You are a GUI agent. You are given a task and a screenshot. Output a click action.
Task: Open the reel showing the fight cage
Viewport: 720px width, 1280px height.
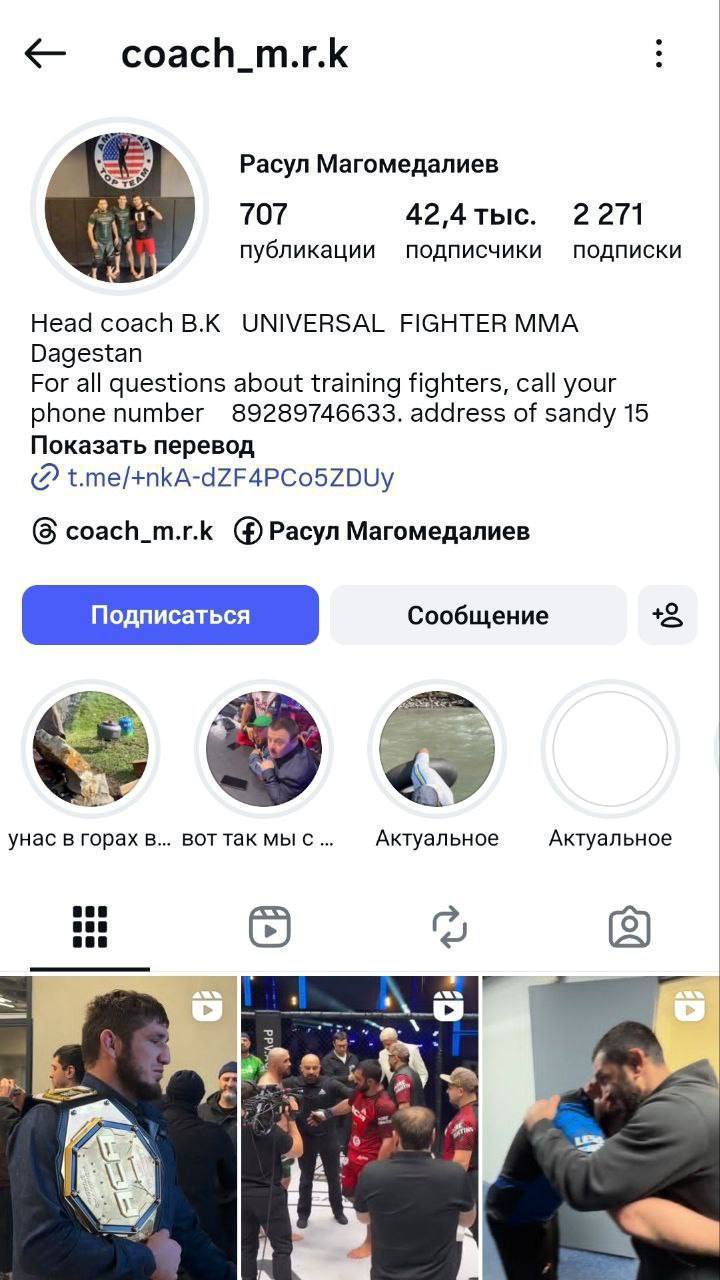coord(360,1128)
